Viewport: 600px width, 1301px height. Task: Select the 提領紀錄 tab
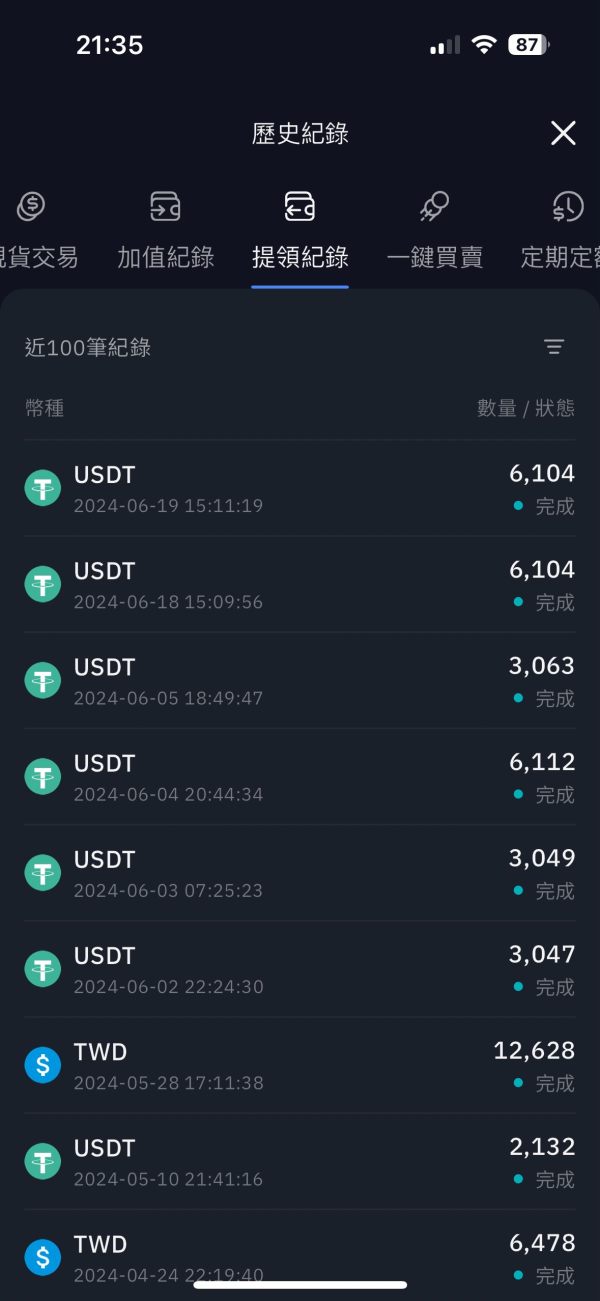pyautogui.click(x=300, y=232)
